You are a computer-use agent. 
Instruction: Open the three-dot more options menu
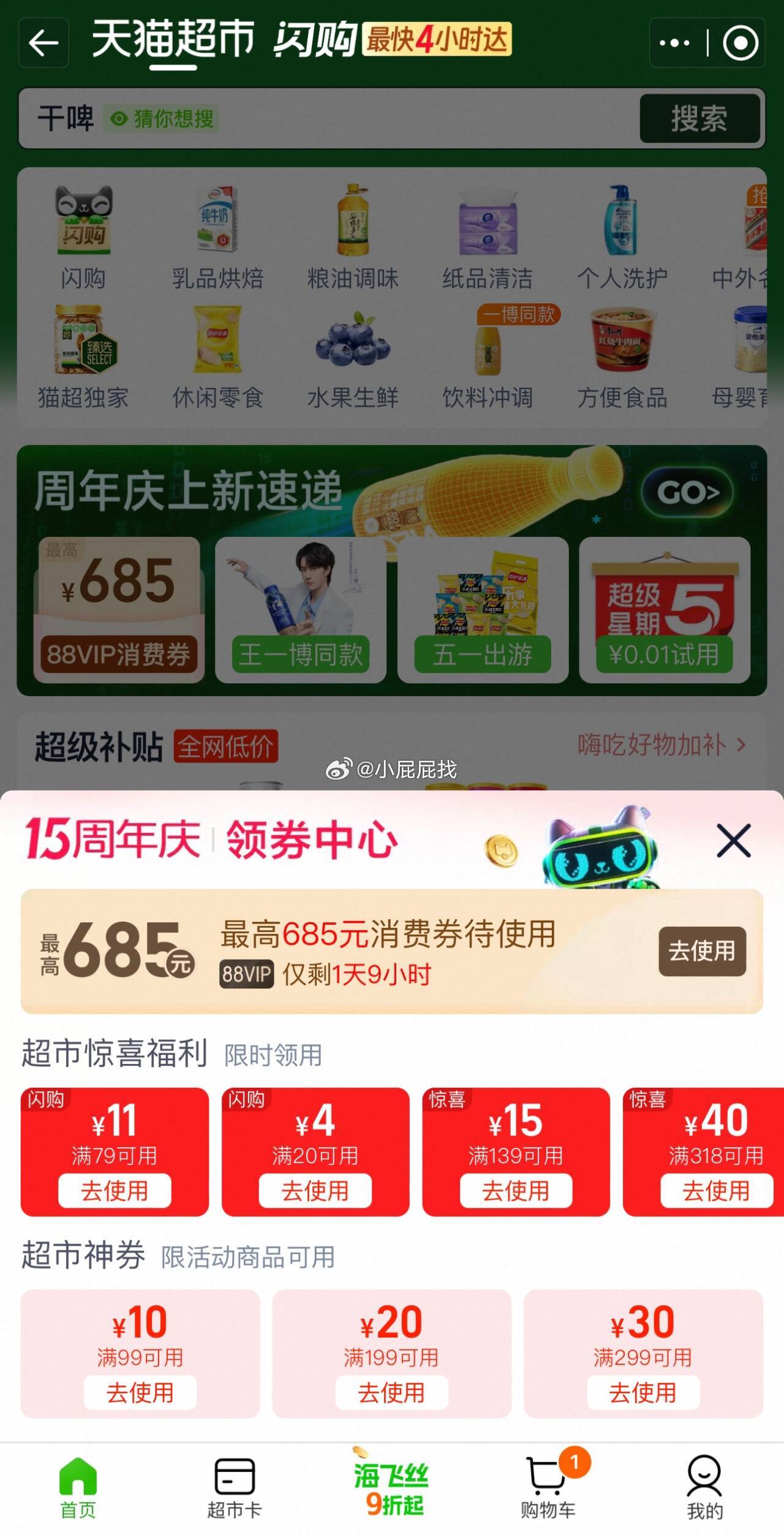coord(674,43)
